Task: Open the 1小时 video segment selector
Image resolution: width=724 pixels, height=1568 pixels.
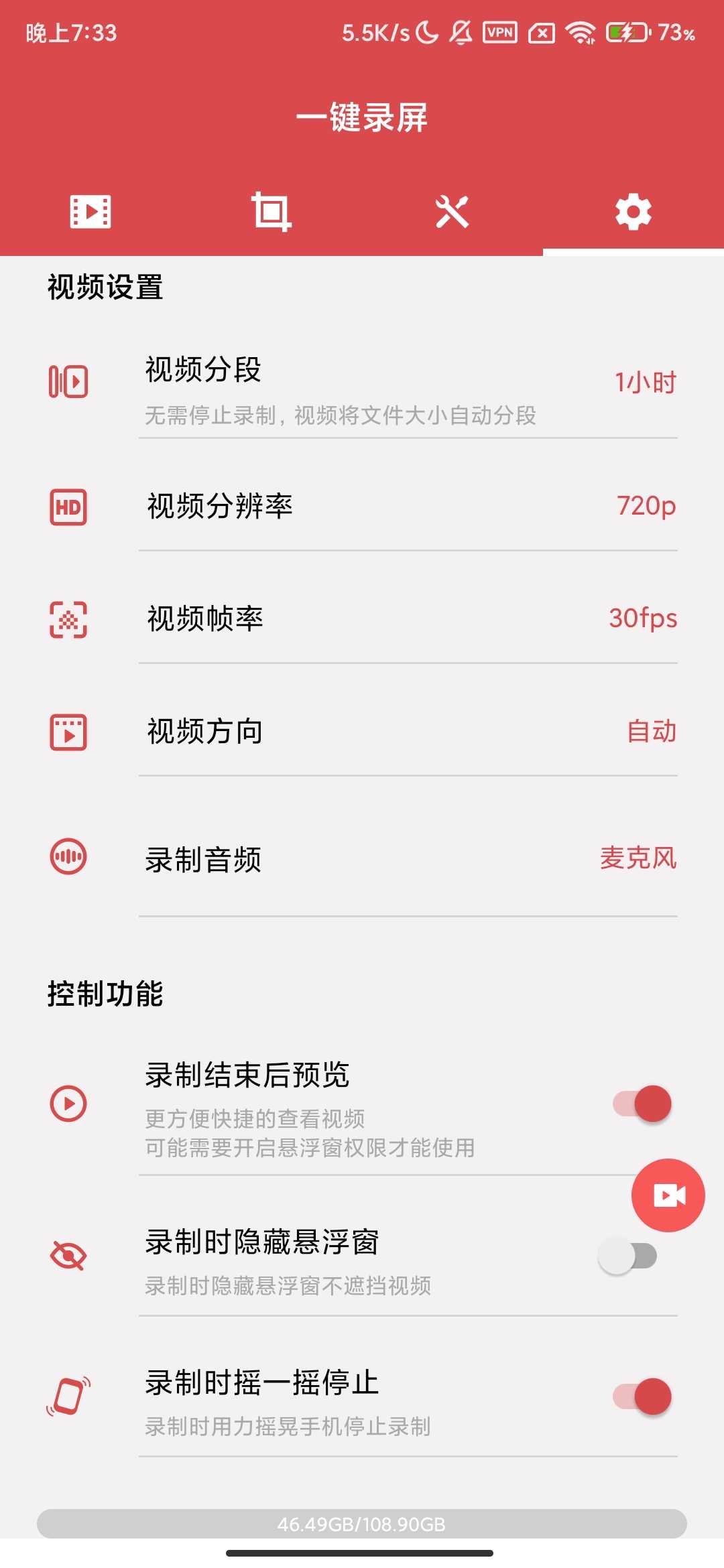Action: (x=645, y=381)
